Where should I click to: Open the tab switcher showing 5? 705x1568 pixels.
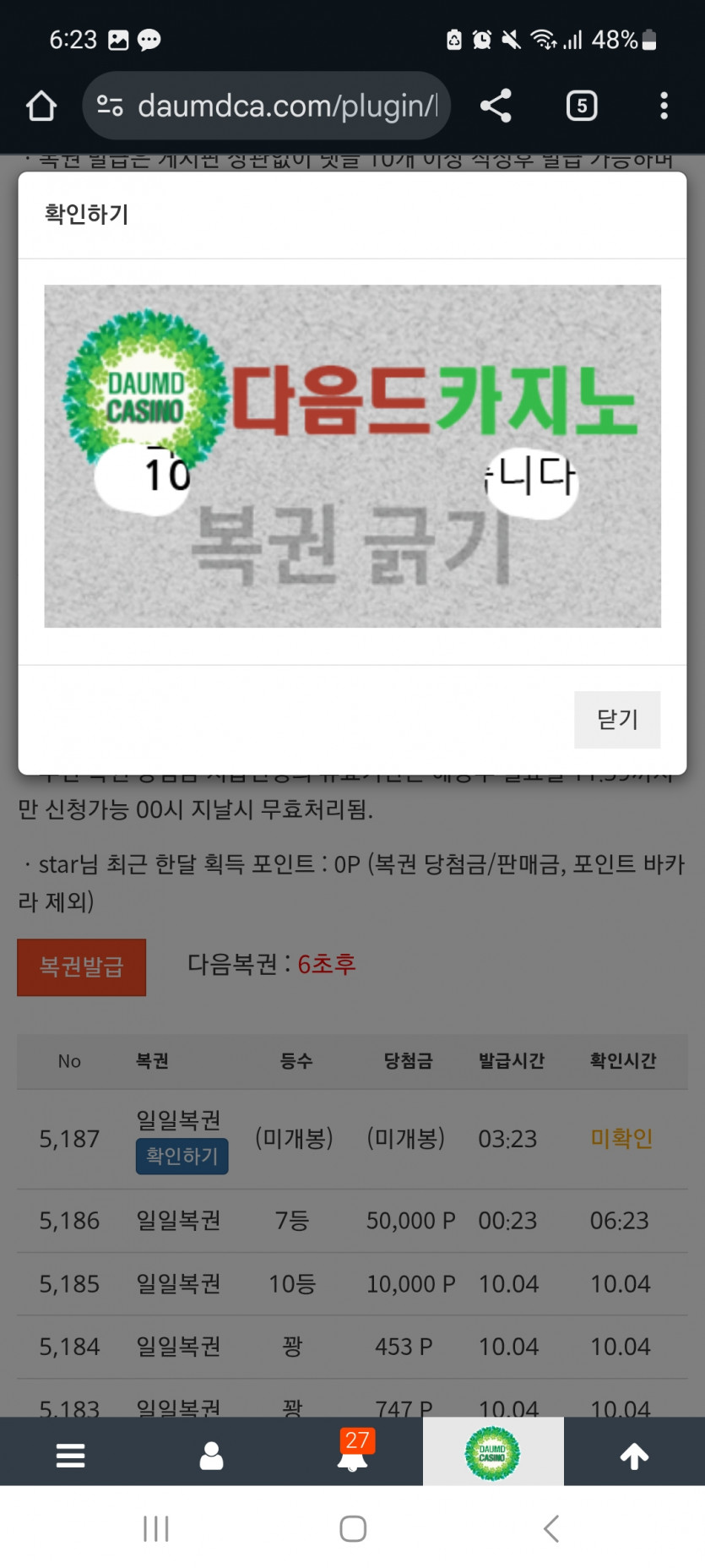click(x=582, y=106)
